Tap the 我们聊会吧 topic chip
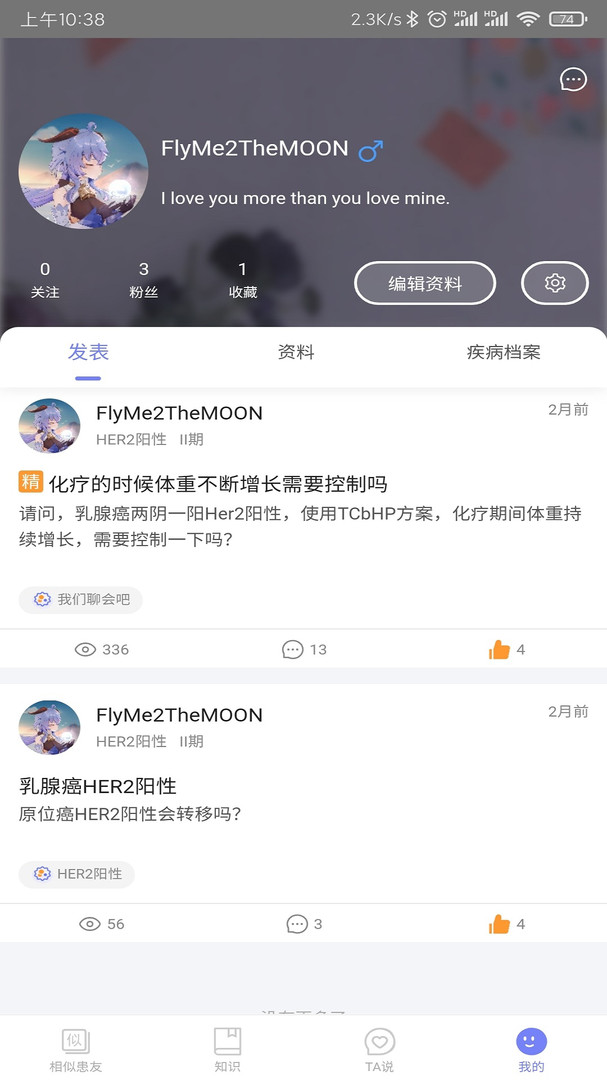607x1080 pixels. point(81,600)
